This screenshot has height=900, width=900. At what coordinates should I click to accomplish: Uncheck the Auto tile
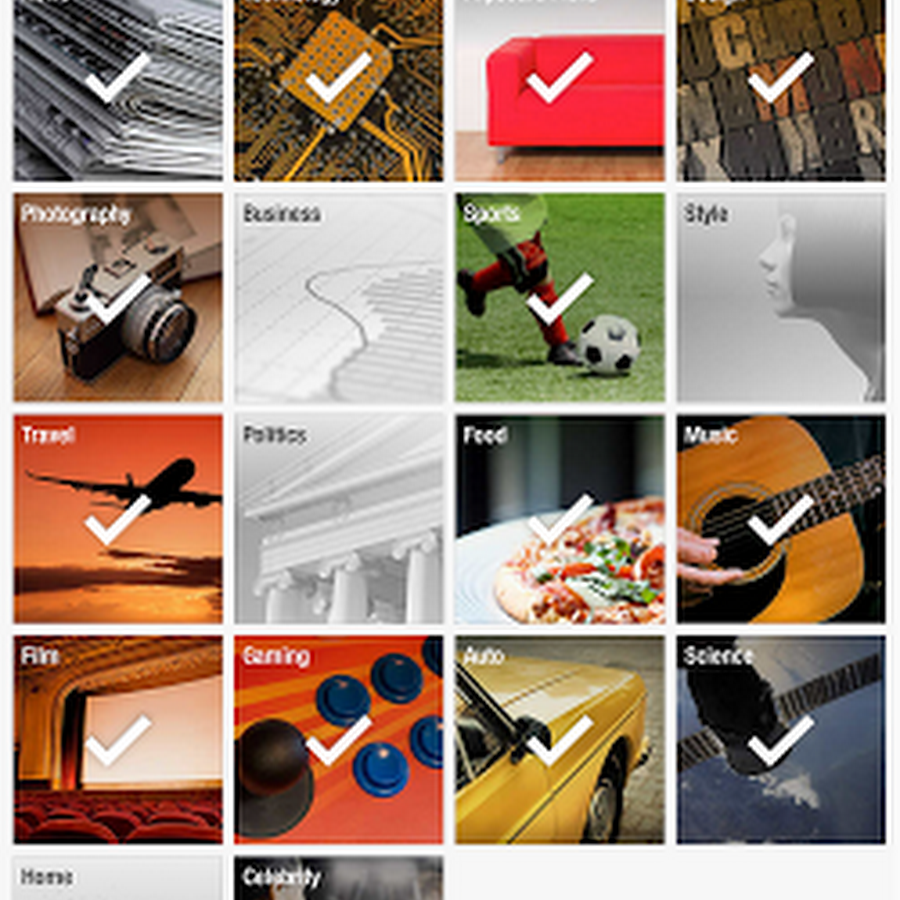pyautogui.click(x=559, y=740)
